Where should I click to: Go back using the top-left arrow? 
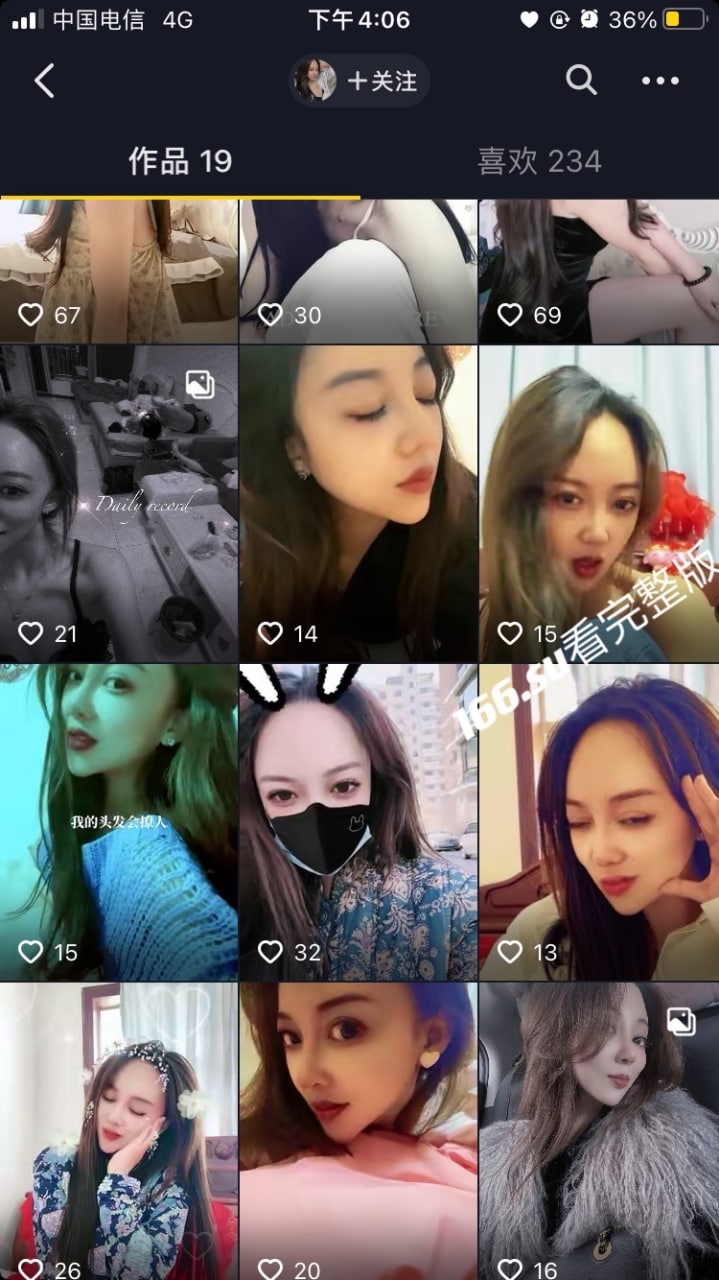(x=44, y=81)
